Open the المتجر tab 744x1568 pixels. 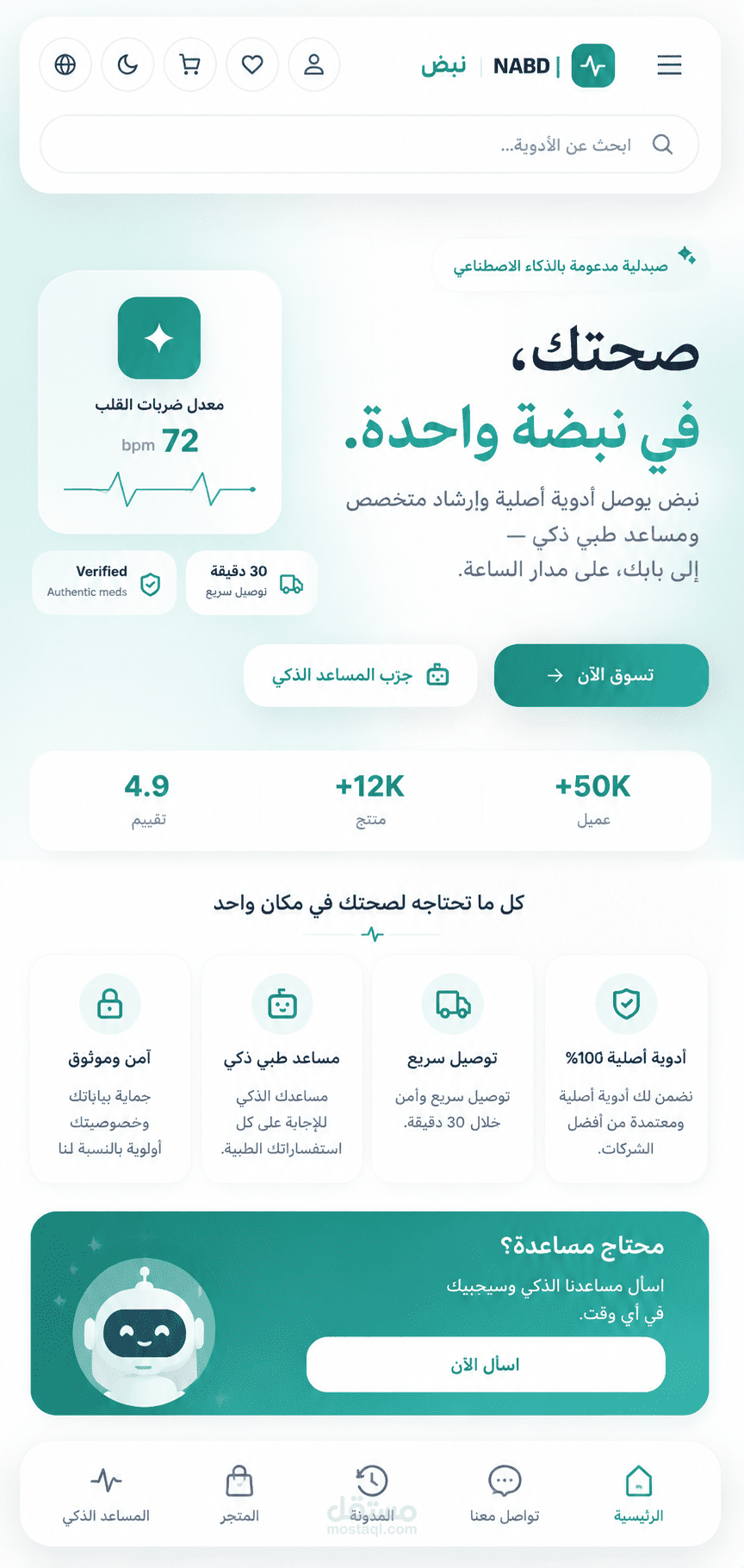[x=239, y=1495]
